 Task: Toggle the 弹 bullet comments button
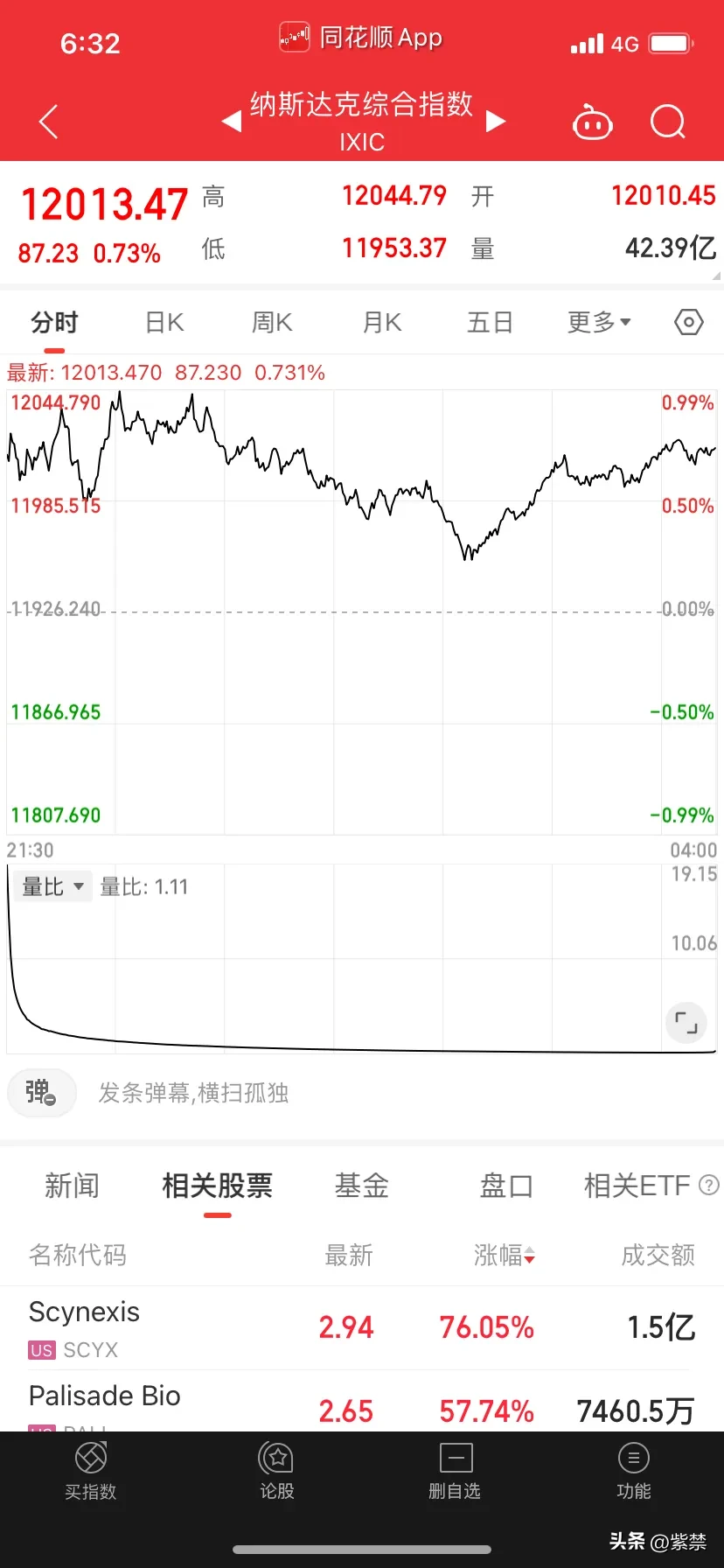point(41,1092)
